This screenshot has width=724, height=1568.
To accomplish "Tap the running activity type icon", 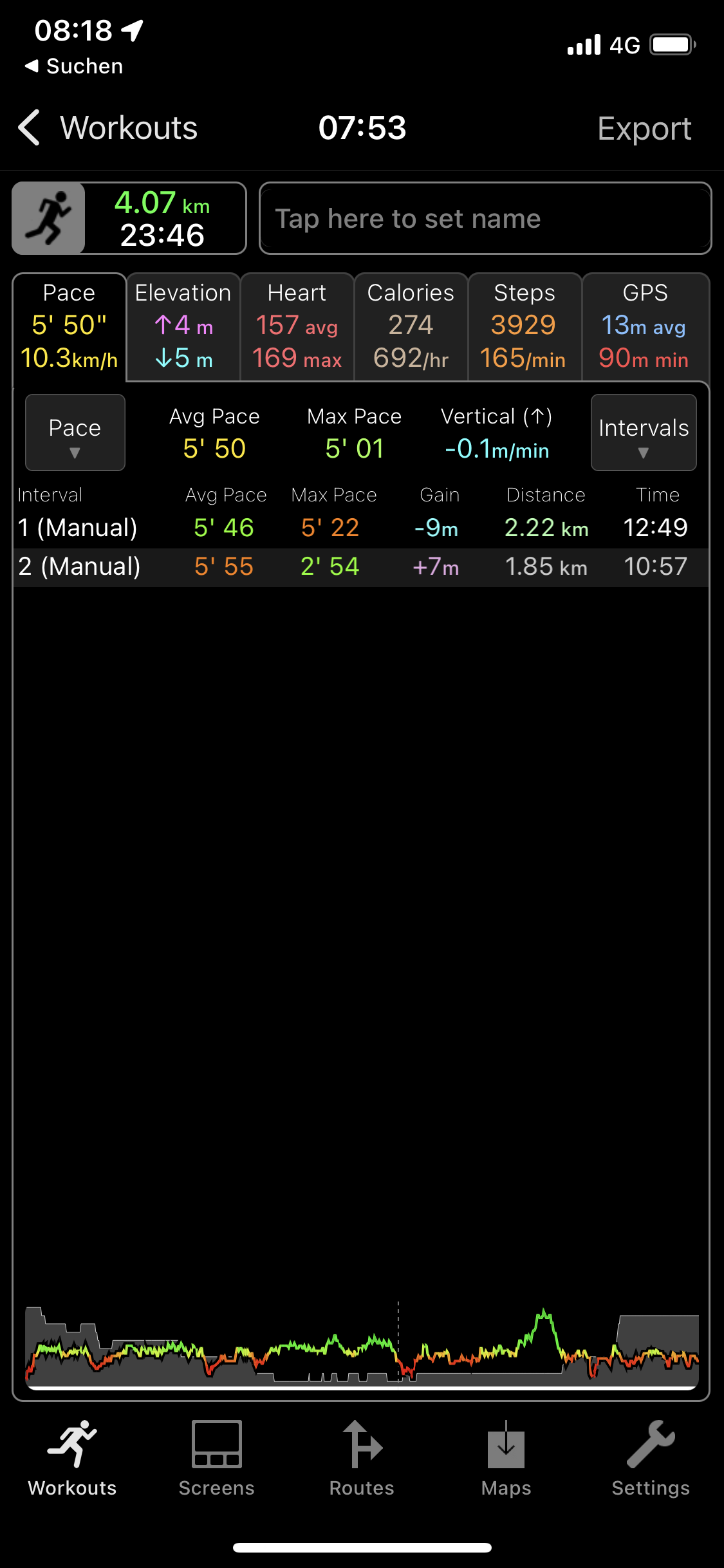I will 49,218.
